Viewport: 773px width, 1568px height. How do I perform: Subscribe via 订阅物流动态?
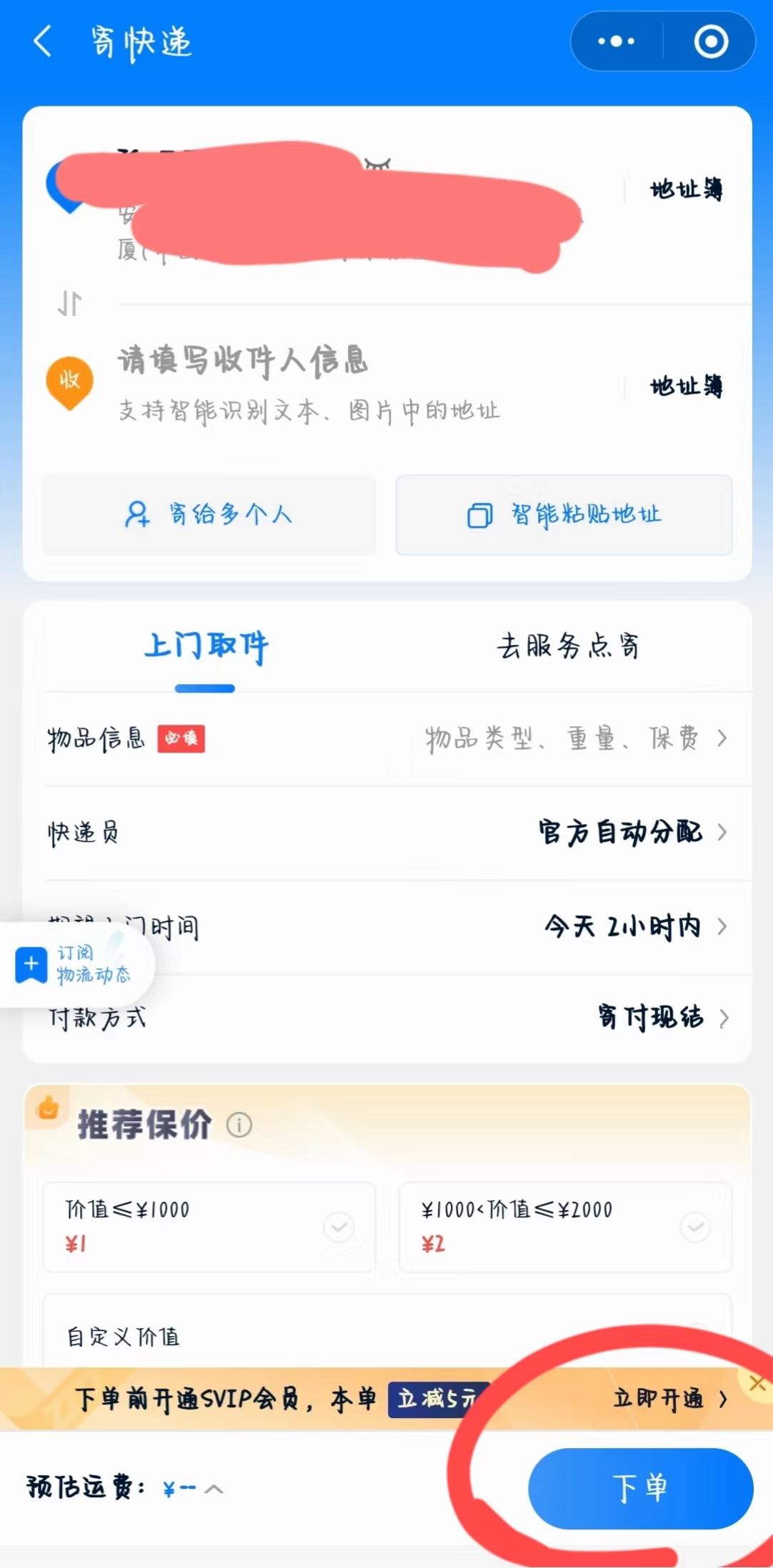pyautogui.click(x=75, y=964)
